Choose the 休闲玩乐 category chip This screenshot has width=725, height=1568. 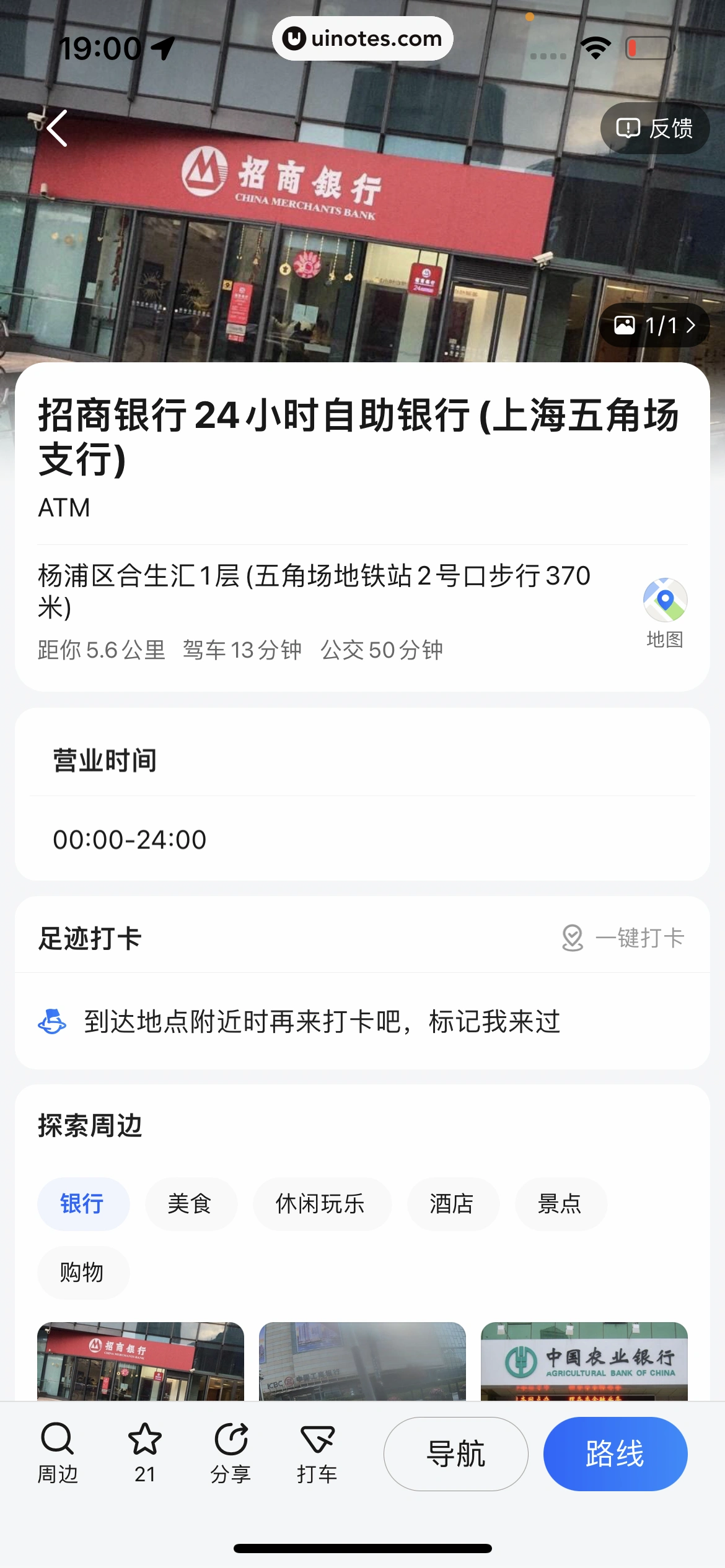[321, 1204]
